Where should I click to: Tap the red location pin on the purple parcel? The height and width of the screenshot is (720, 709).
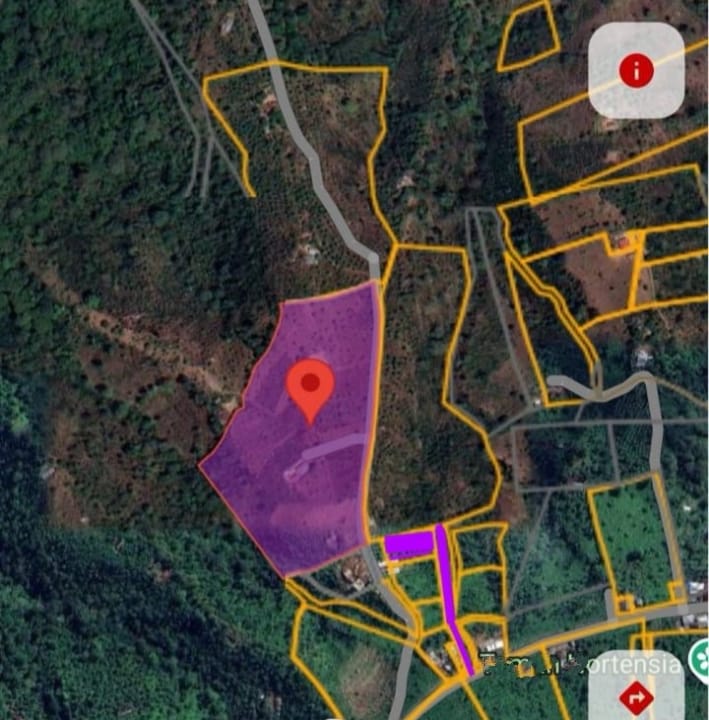tap(310, 386)
